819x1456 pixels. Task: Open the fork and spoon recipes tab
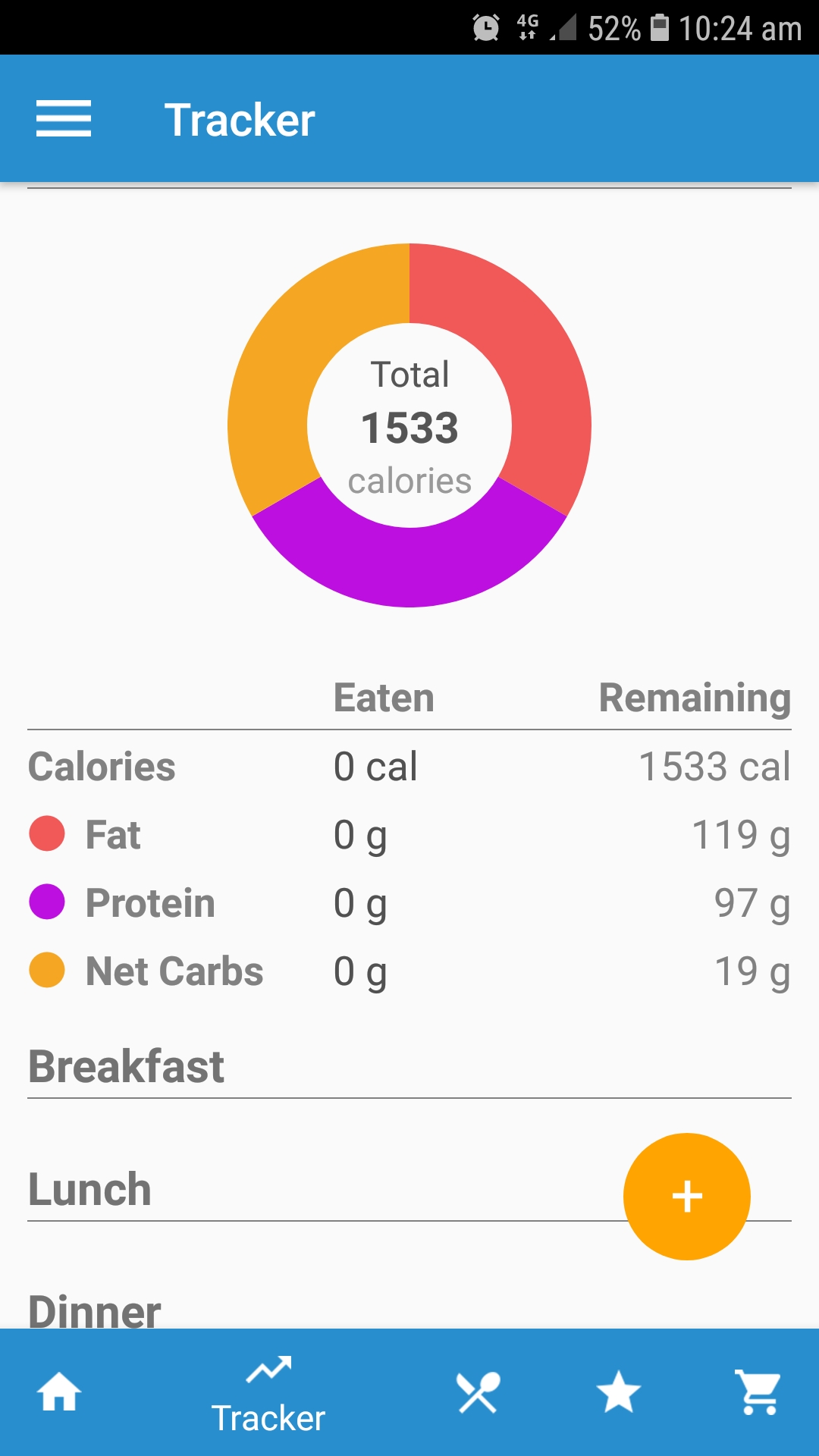(478, 1392)
